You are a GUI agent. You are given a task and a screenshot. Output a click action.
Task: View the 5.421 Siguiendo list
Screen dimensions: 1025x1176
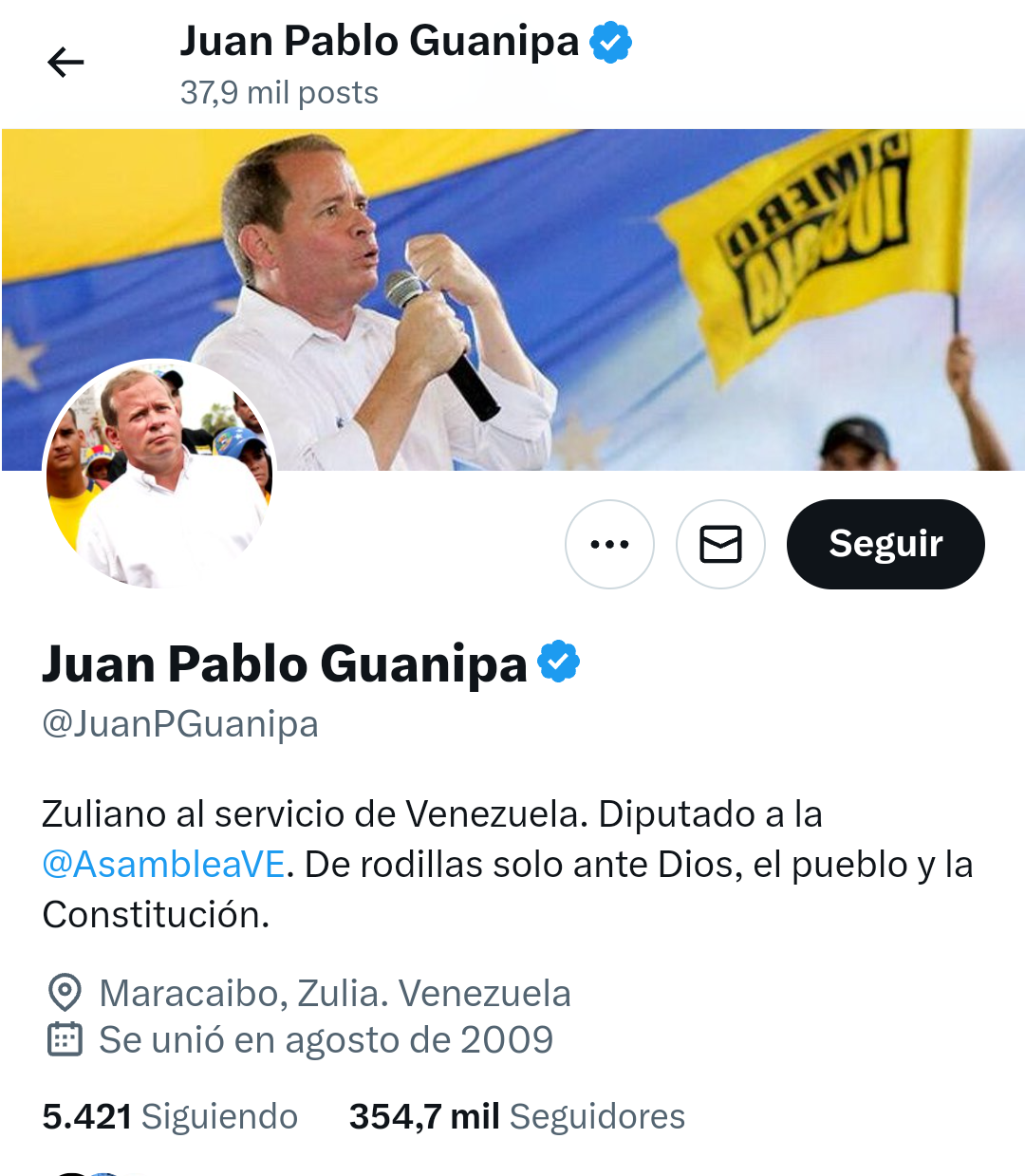pyautogui.click(x=170, y=1117)
